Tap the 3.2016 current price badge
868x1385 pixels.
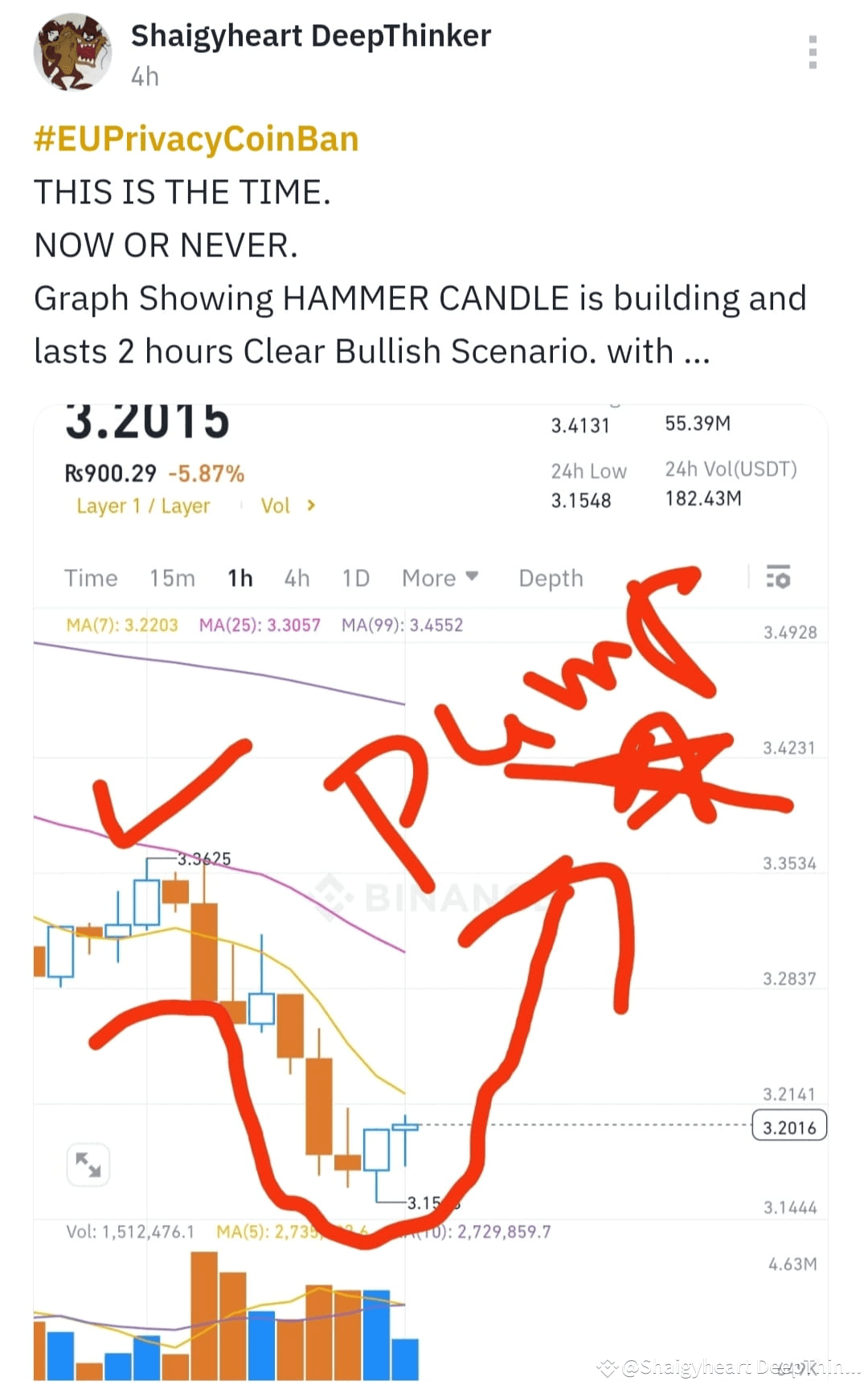pos(788,1126)
